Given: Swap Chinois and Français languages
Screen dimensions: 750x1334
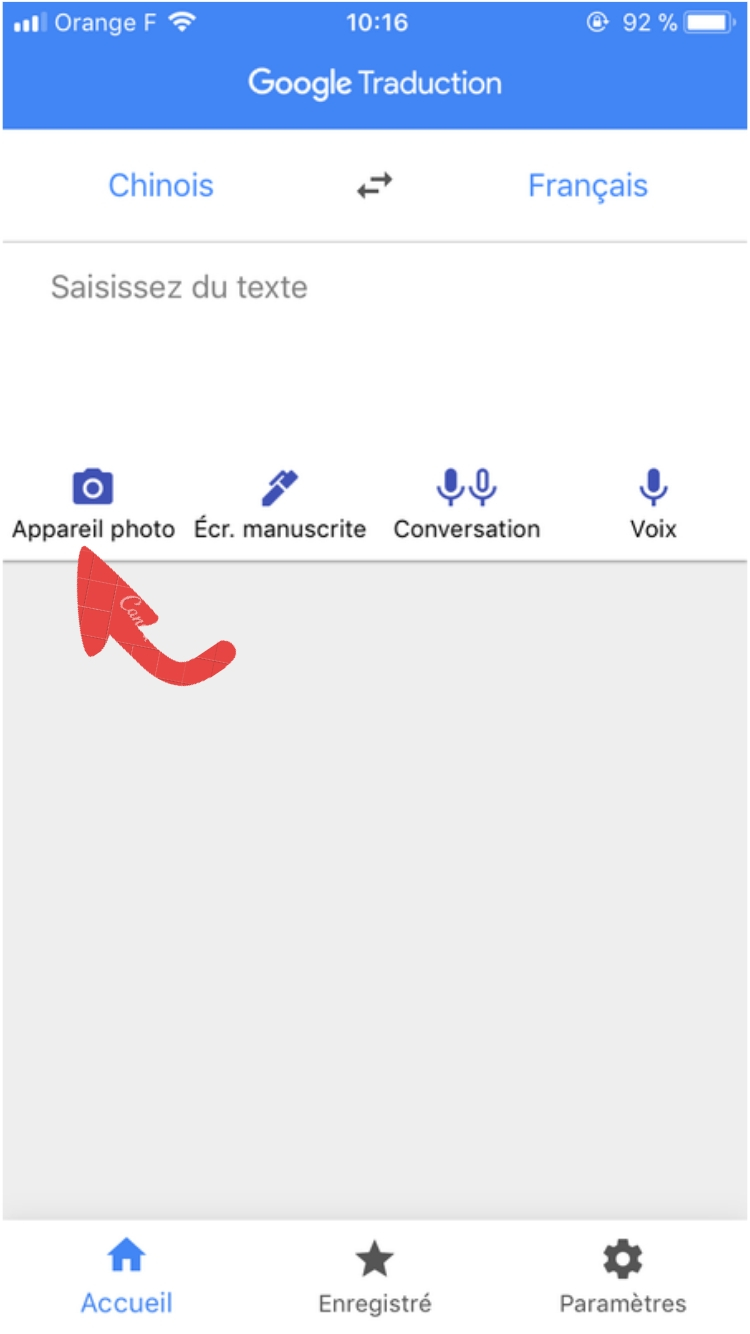Looking at the screenshot, I should coord(375,185).
